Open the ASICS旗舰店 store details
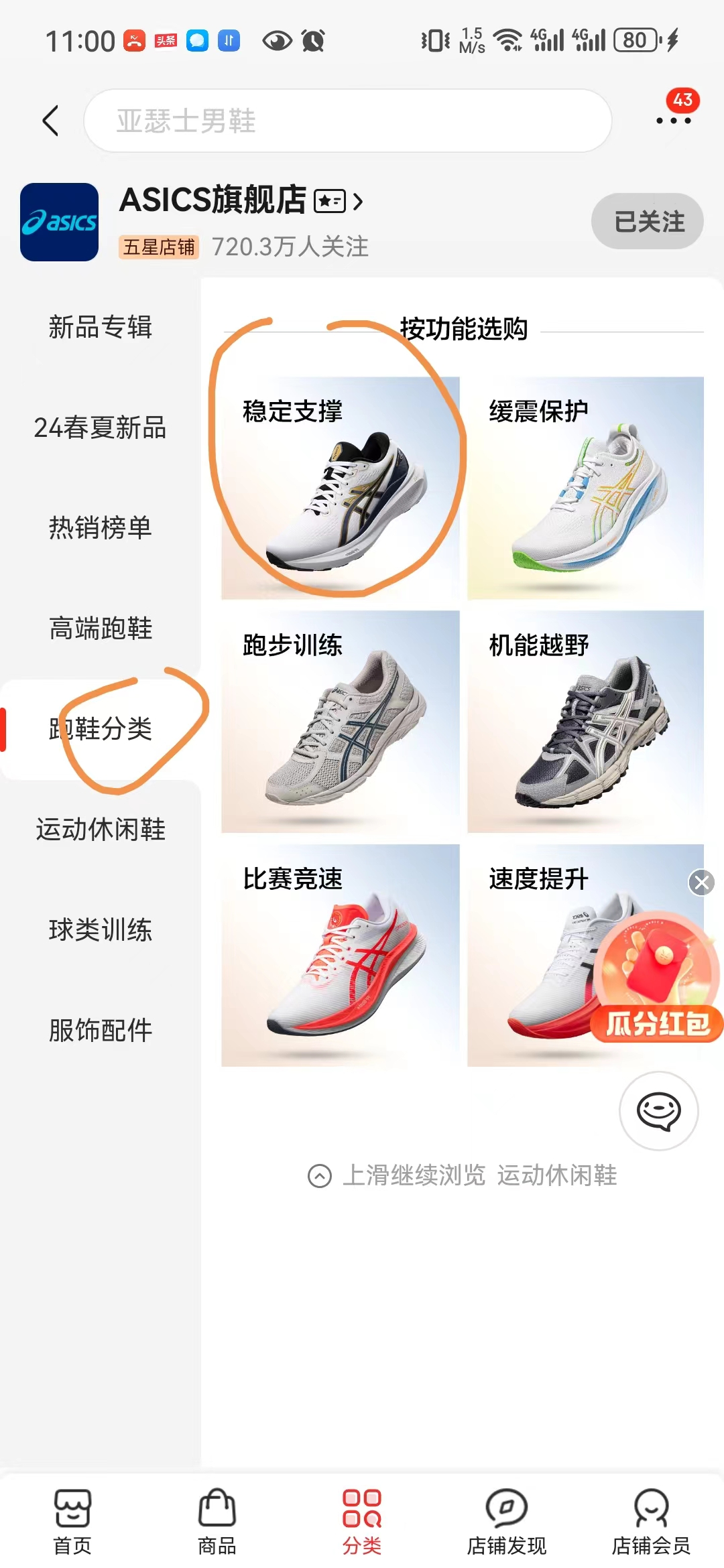724x1568 pixels. click(x=241, y=200)
